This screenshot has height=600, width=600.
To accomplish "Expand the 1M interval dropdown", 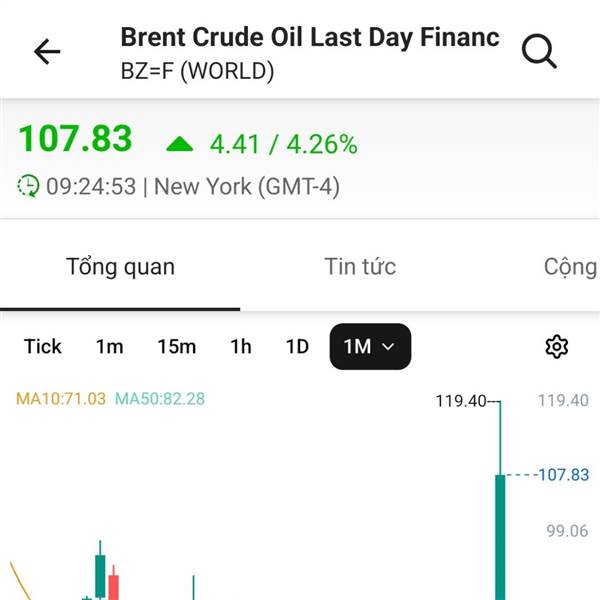I will click(x=370, y=347).
